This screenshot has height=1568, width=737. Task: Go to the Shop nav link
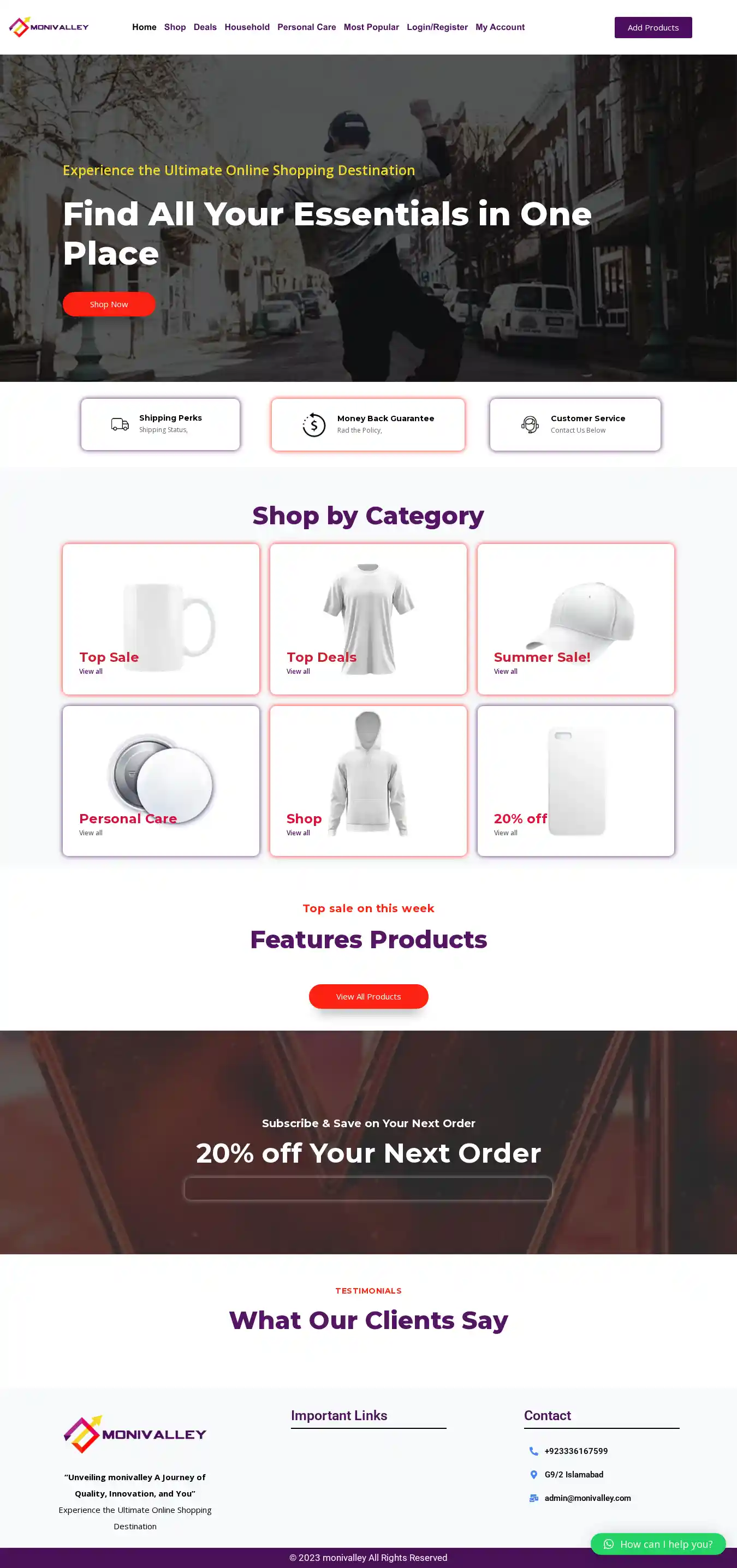tap(175, 27)
